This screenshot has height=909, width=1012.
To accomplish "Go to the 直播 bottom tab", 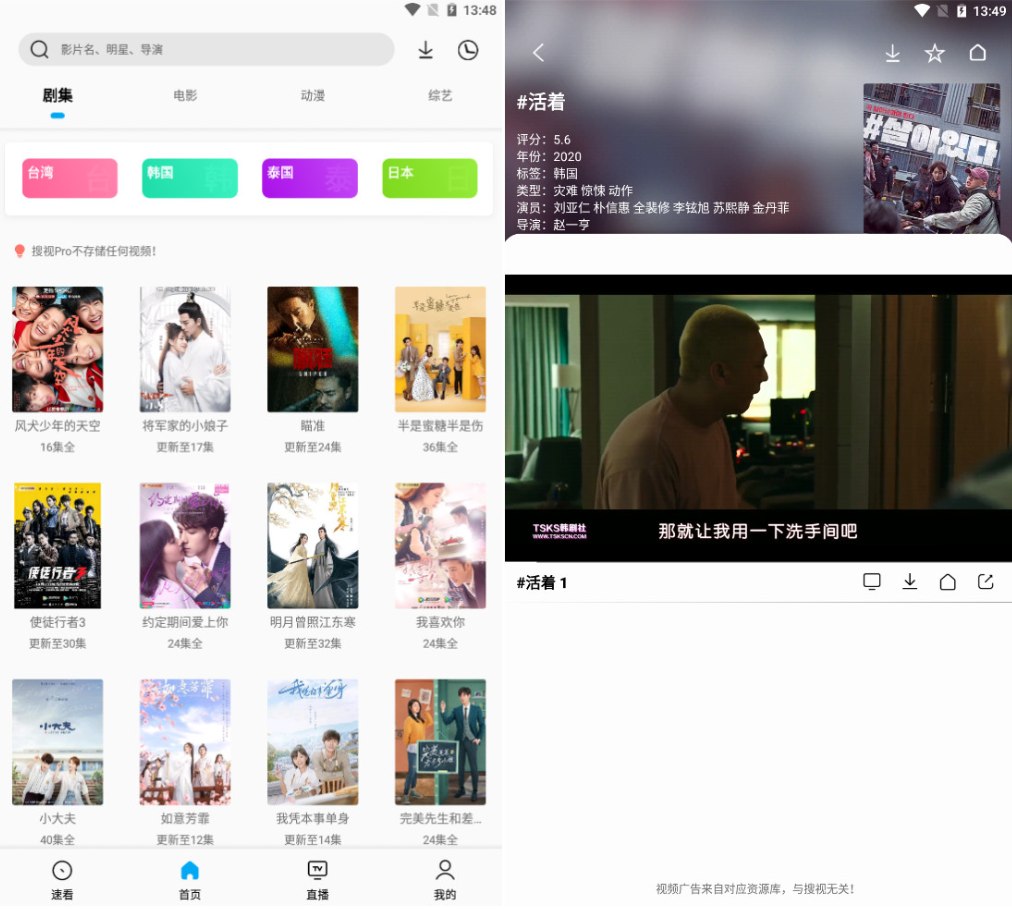I will point(317,878).
